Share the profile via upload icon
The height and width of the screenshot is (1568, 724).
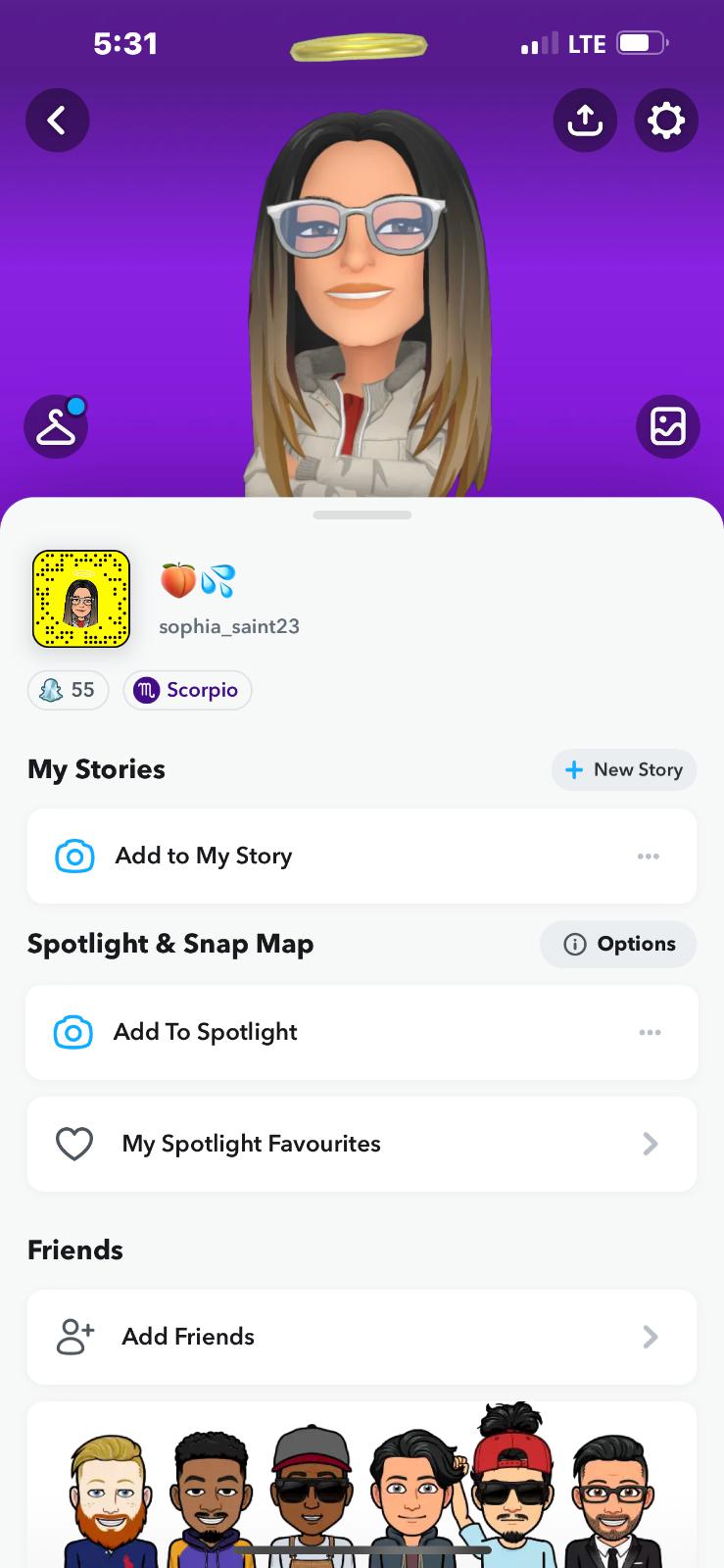click(x=585, y=121)
